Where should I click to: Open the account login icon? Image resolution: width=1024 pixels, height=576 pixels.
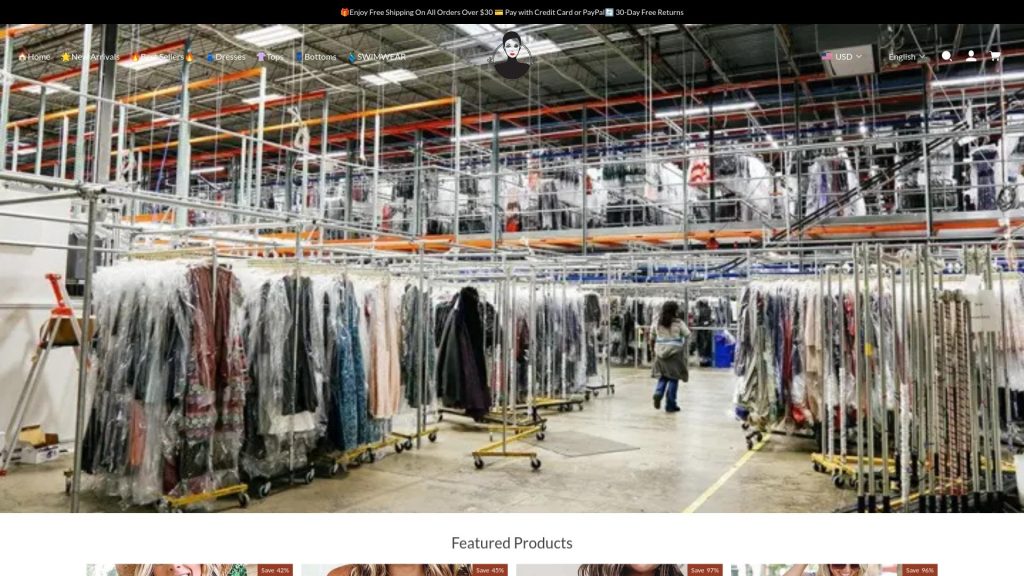(971, 56)
